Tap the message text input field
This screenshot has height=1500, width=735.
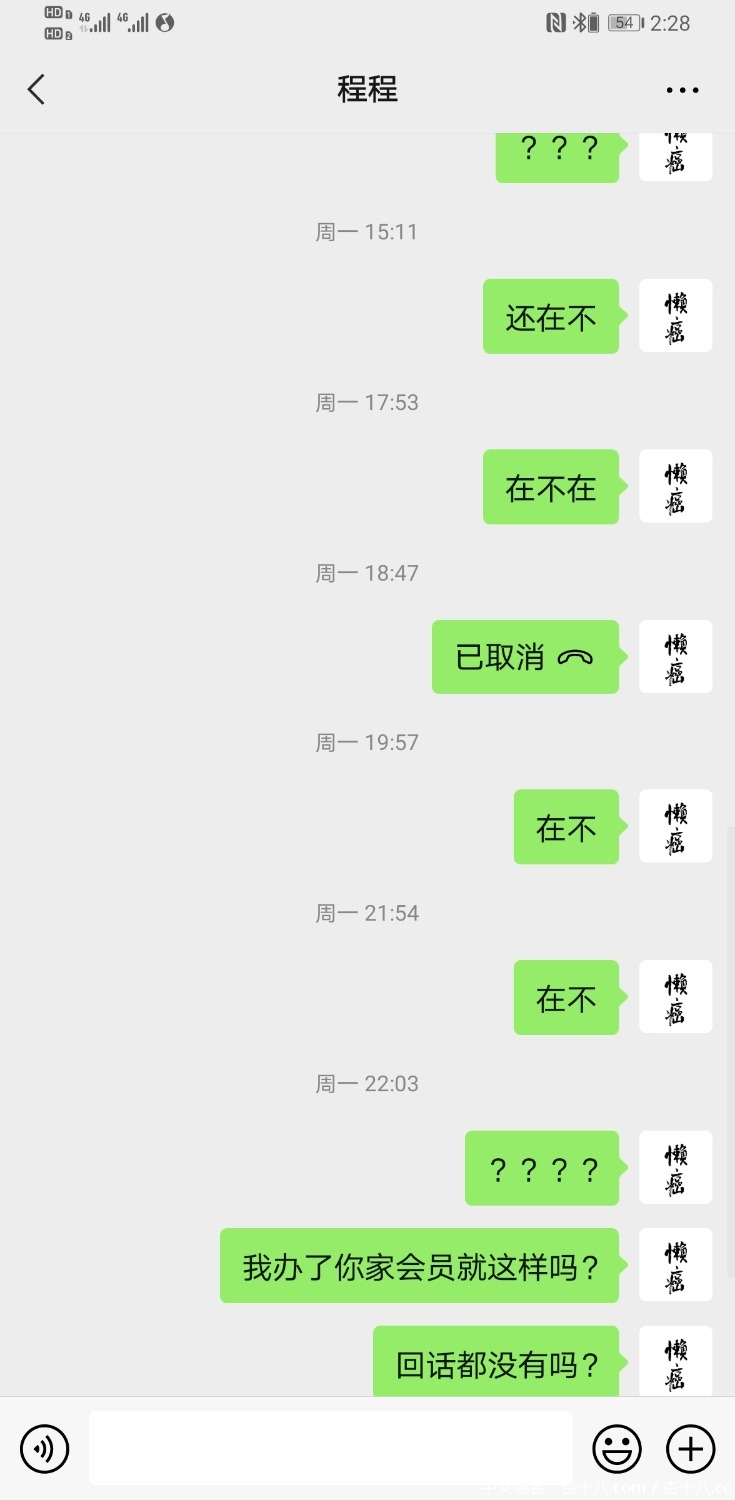point(330,1447)
